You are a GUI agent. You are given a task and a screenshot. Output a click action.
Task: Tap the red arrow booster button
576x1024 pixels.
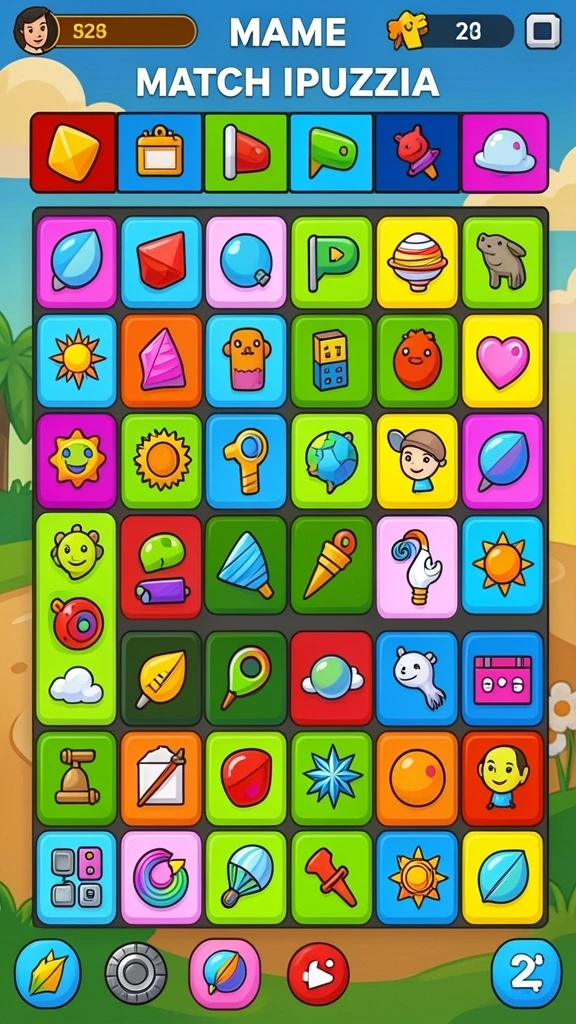click(x=318, y=974)
